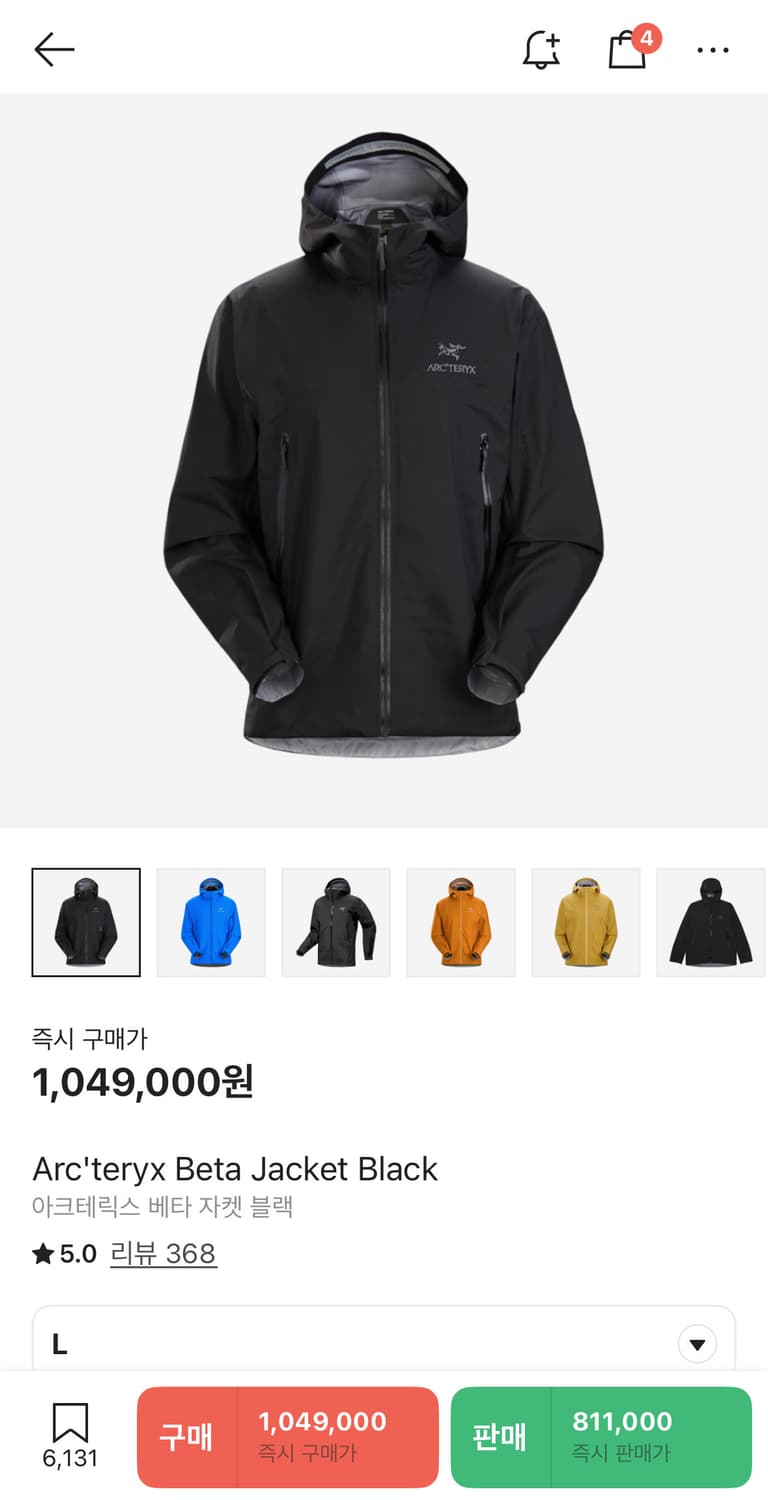768x1500 pixels.
Task: Click the back arrow to return
Action: (x=55, y=47)
